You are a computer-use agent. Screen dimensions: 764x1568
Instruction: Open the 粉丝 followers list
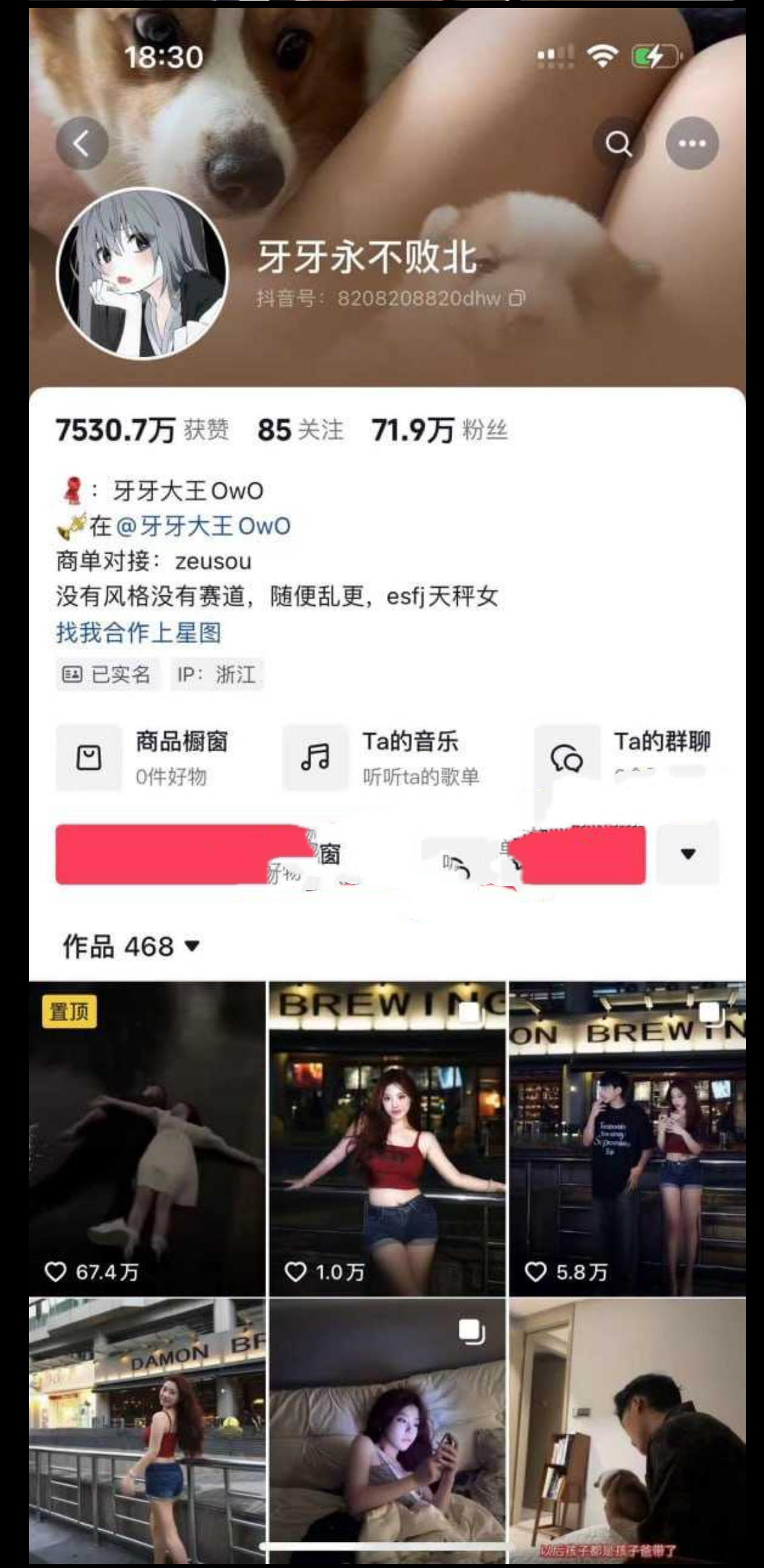click(x=439, y=430)
